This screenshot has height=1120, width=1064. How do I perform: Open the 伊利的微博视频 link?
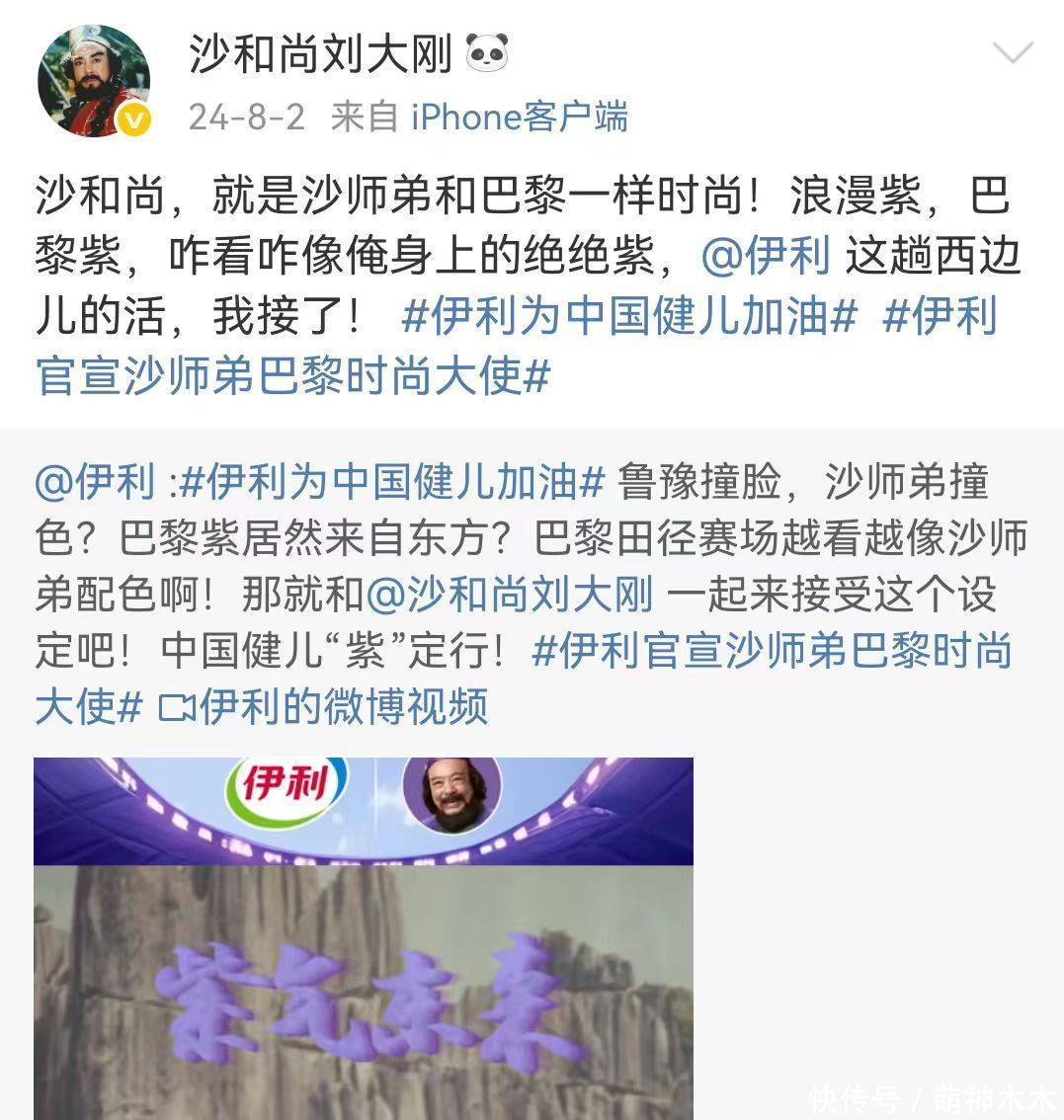(324, 707)
